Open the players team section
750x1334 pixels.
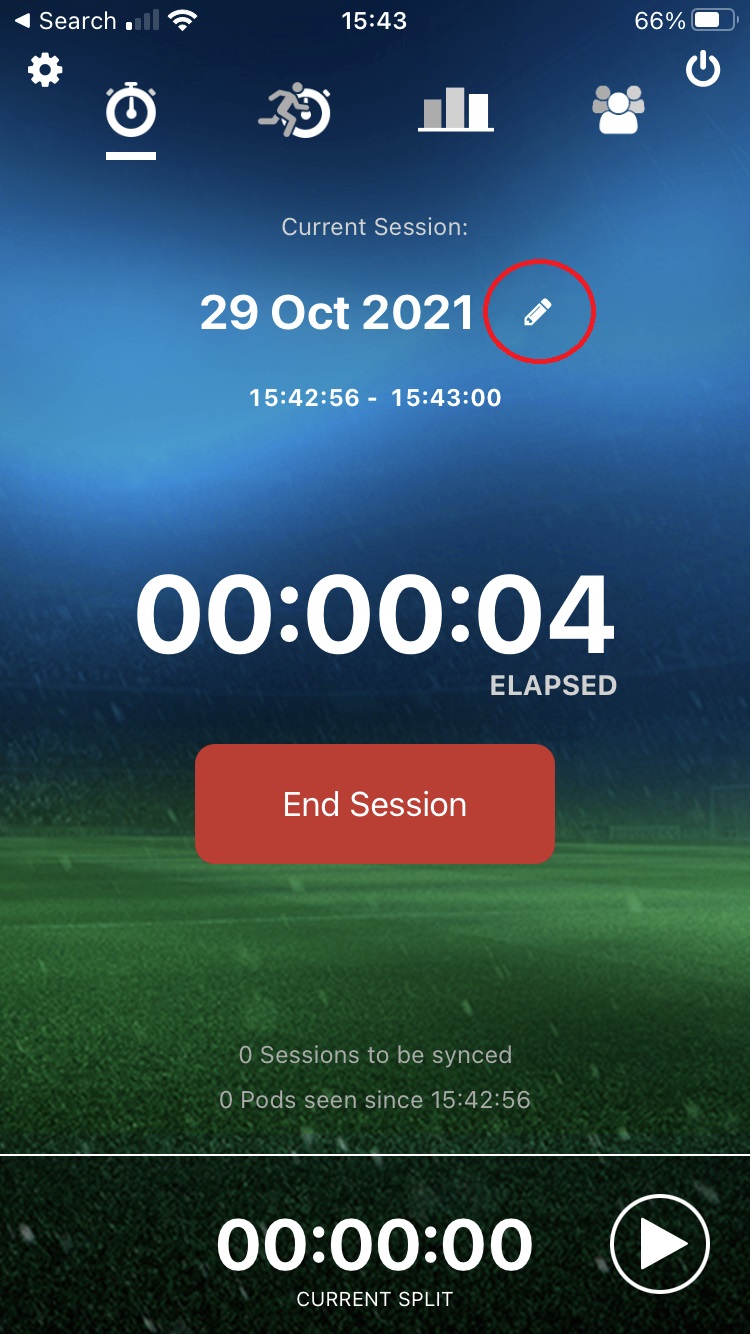[618, 112]
